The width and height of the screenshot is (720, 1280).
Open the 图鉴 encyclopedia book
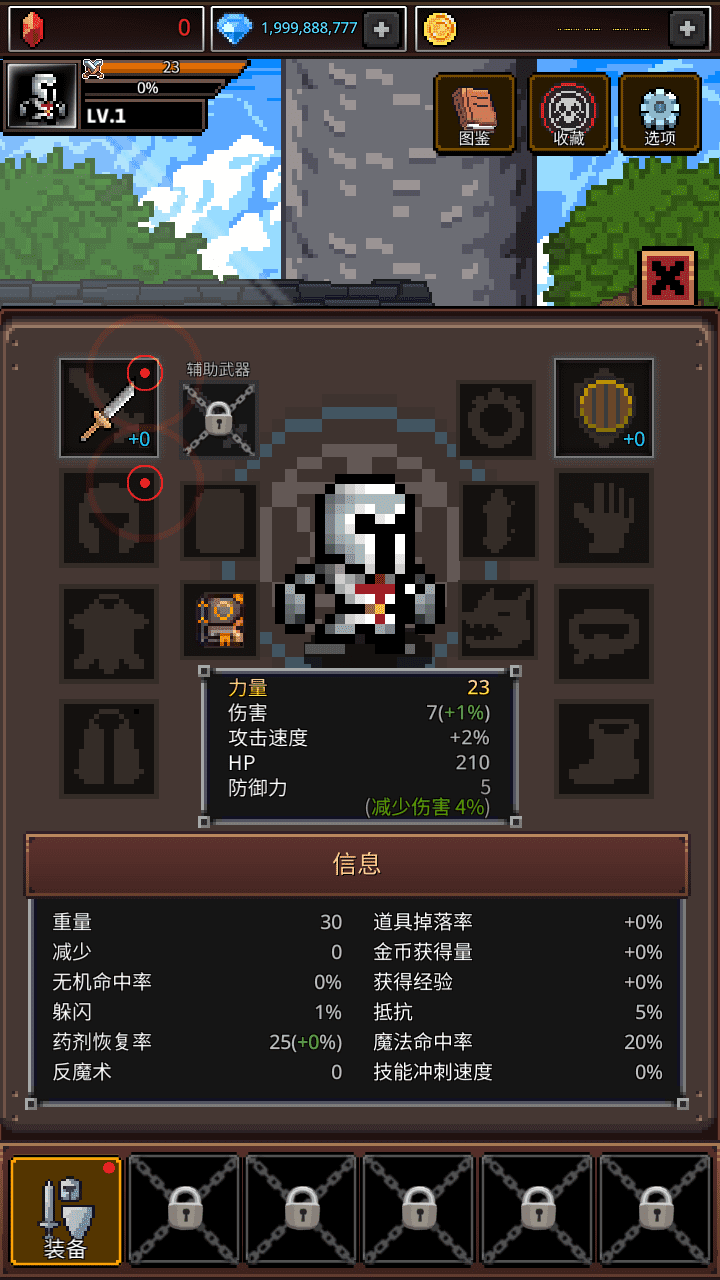pos(475,113)
